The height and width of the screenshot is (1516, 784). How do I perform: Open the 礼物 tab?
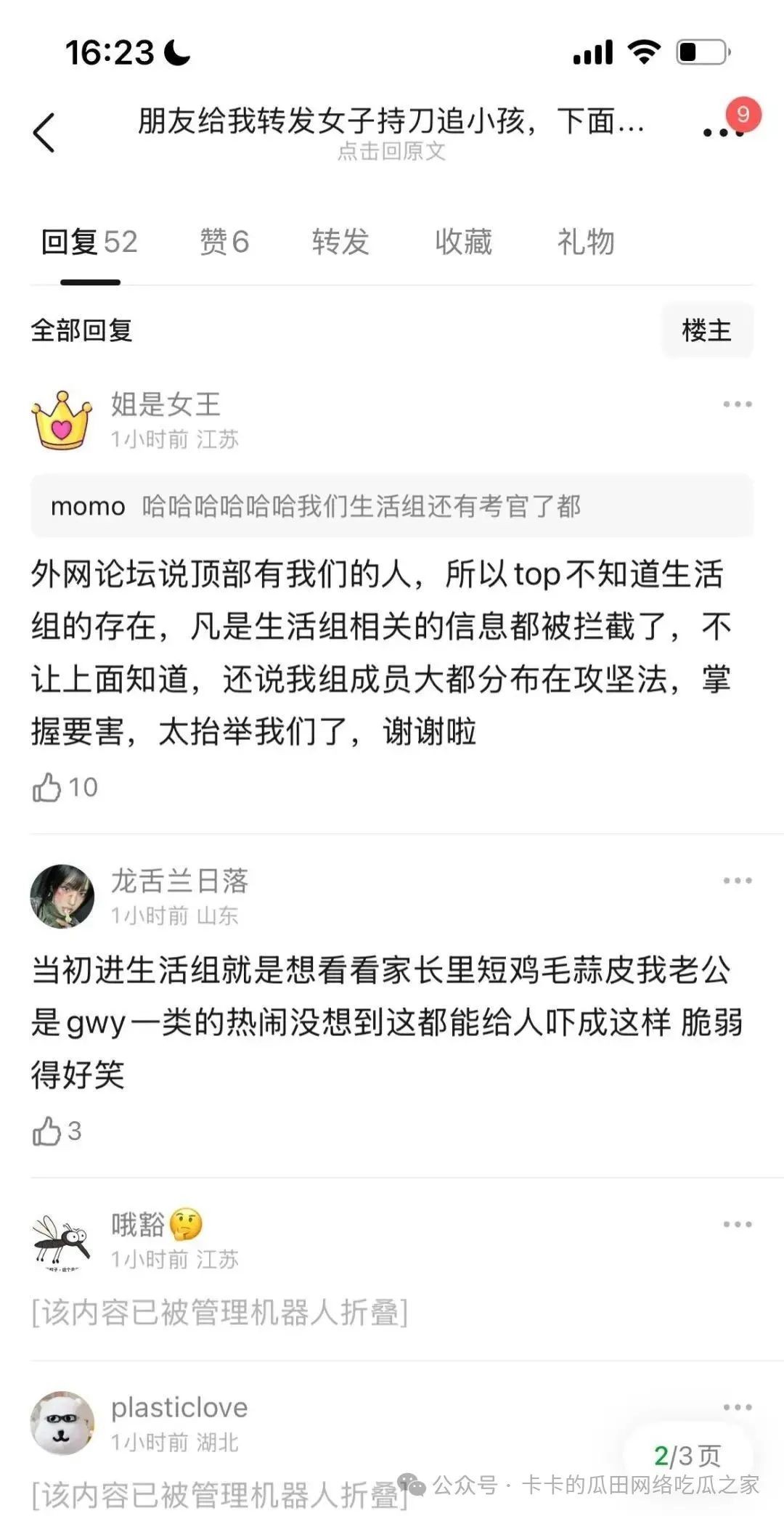click(x=585, y=242)
